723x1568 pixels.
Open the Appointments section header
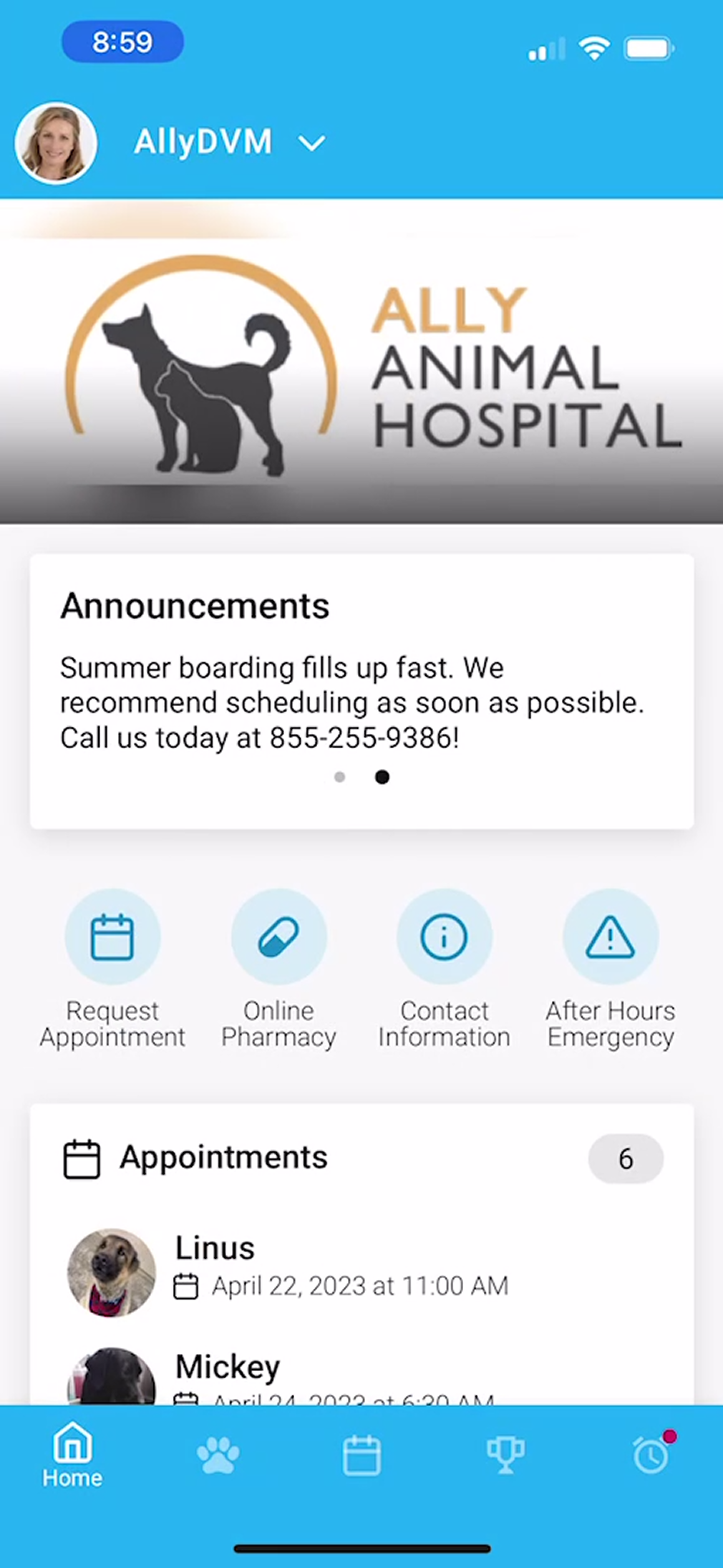click(x=223, y=1158)
